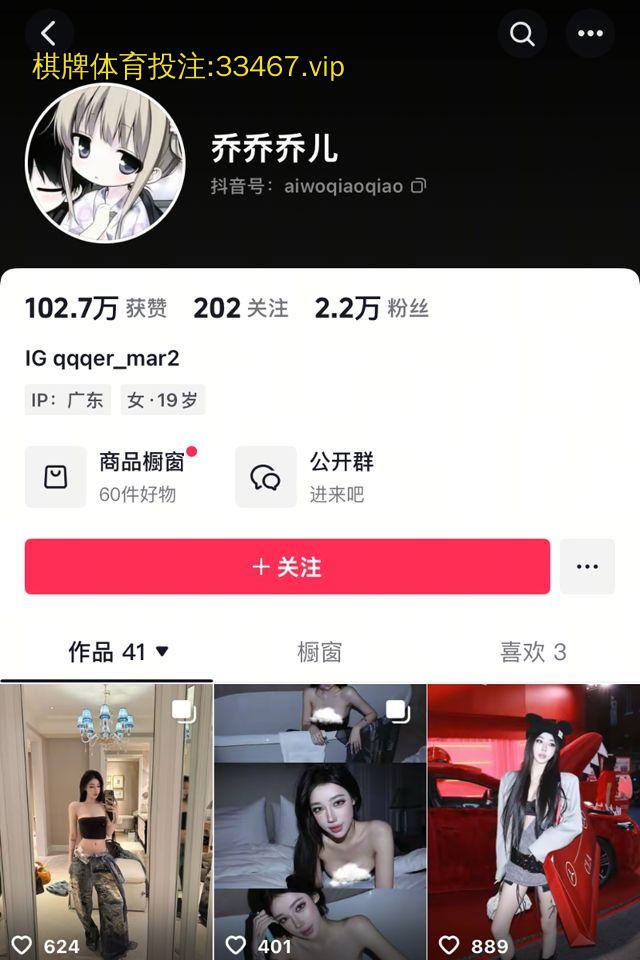
Task: Switch to the 喜欢 3 tab
Action: (532, 652)
